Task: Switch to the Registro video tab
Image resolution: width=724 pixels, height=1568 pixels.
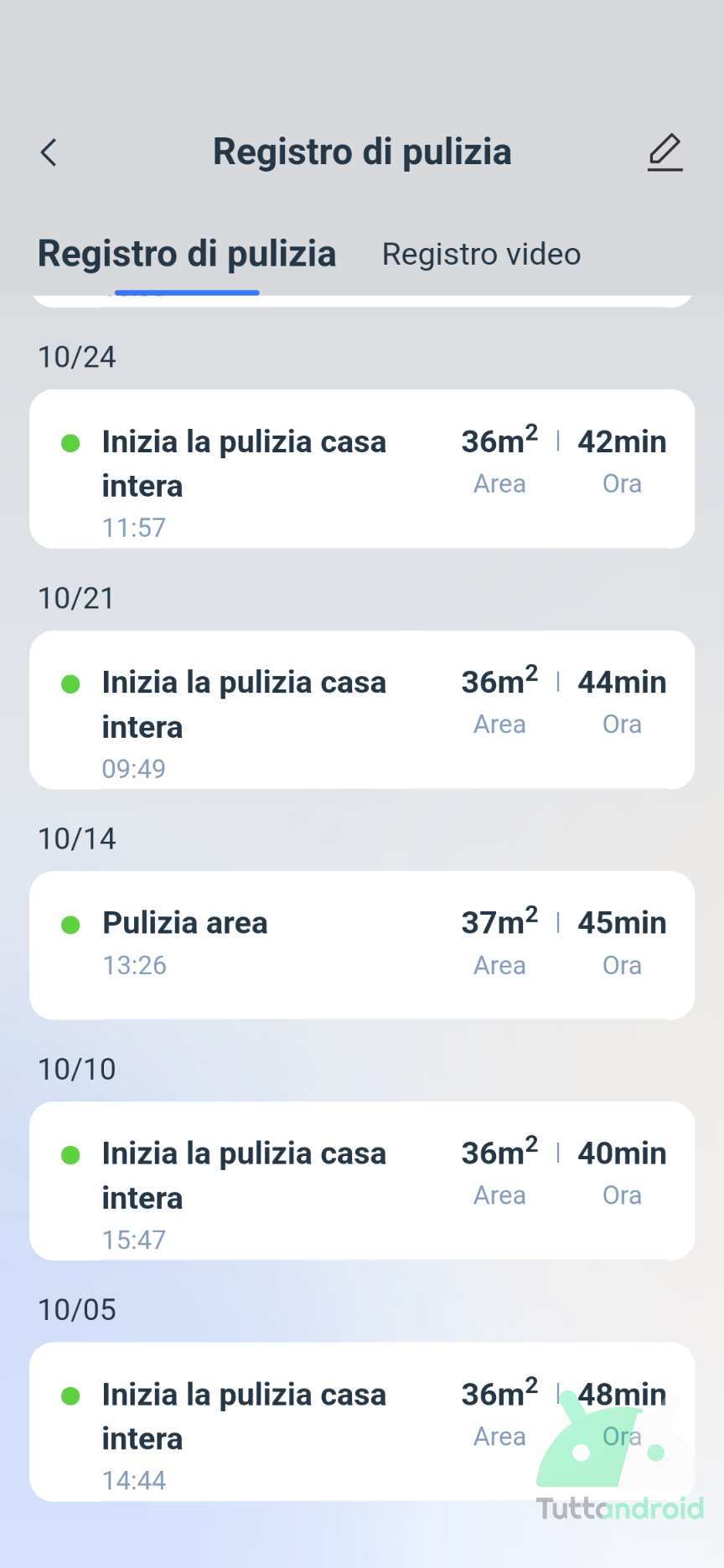Action: coord(481,254)
